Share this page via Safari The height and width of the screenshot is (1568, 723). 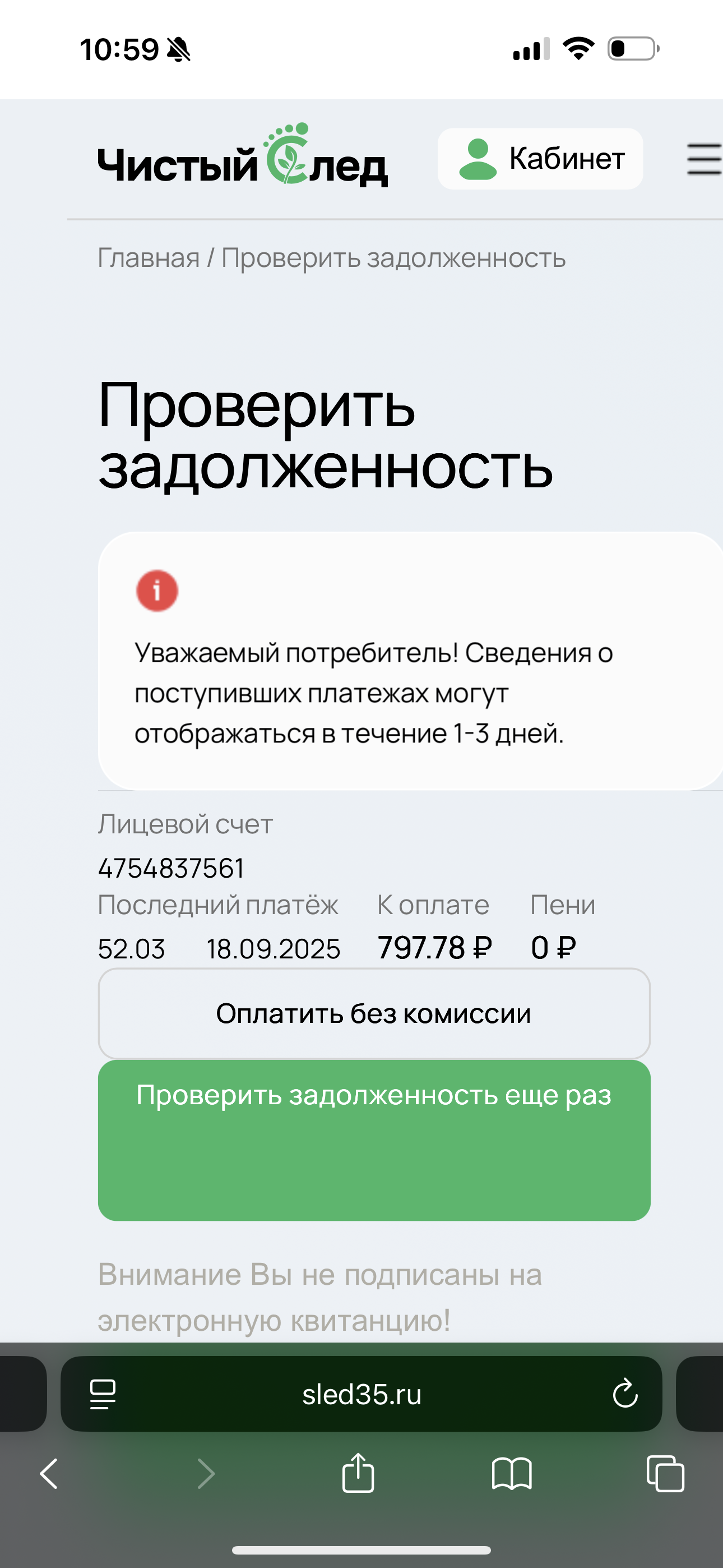pyautogui.click(x=358, y=1474)
